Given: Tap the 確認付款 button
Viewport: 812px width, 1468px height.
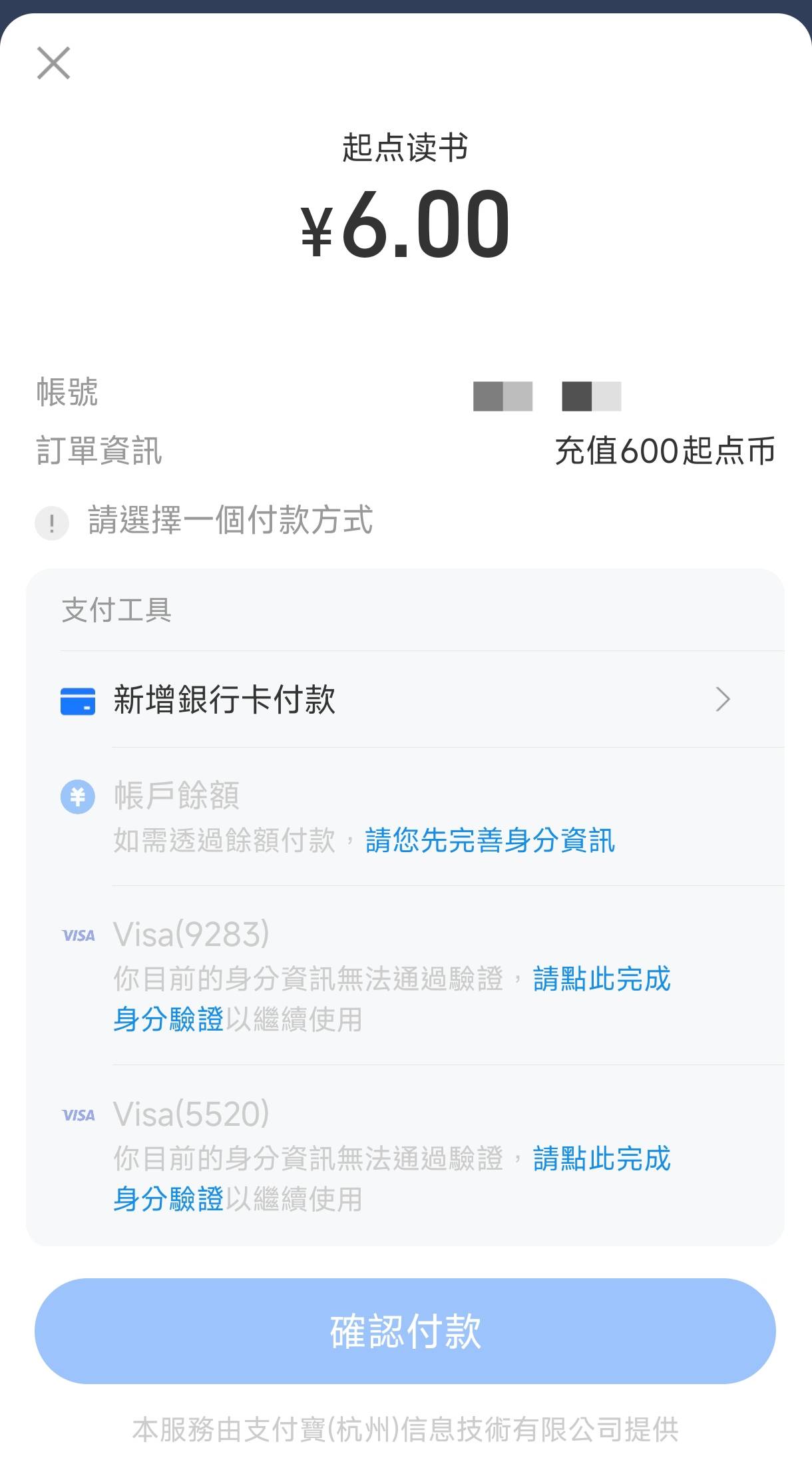Looking at the screenshot, I should click(405, 1332).
